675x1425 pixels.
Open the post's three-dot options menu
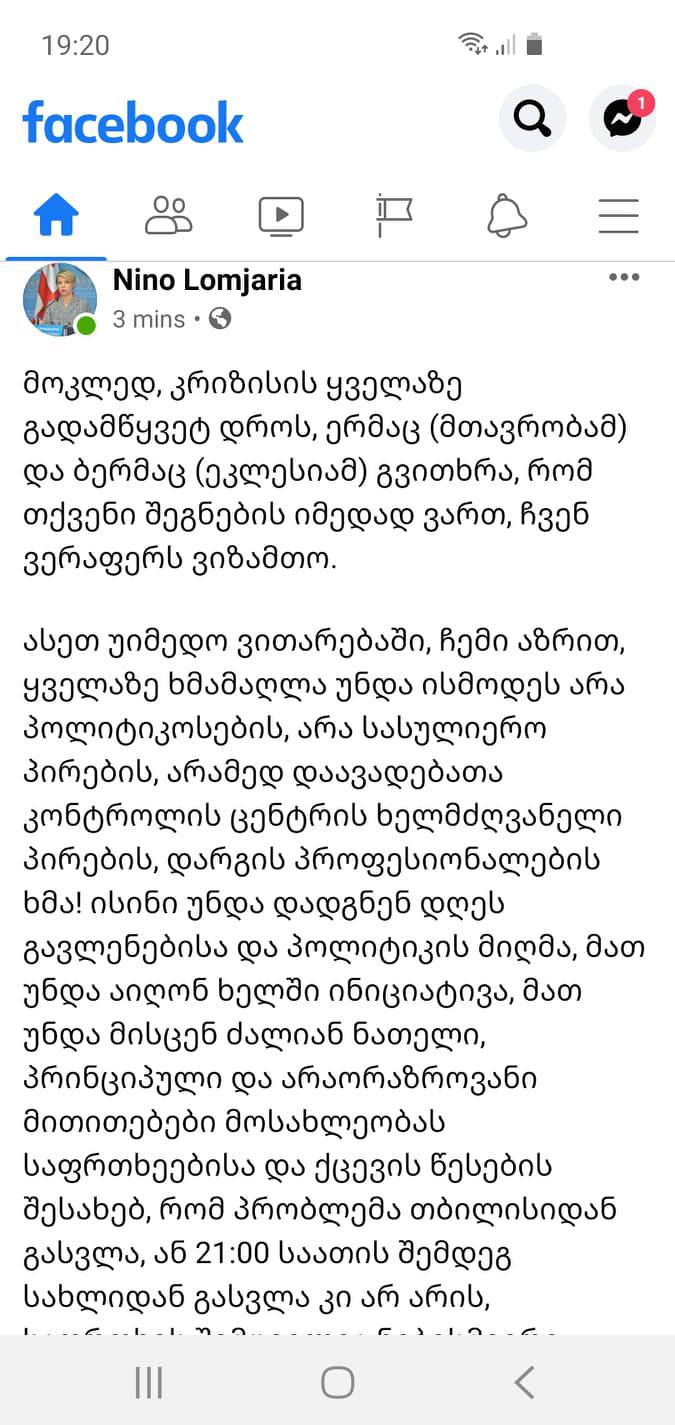click(x=624, y=278)
